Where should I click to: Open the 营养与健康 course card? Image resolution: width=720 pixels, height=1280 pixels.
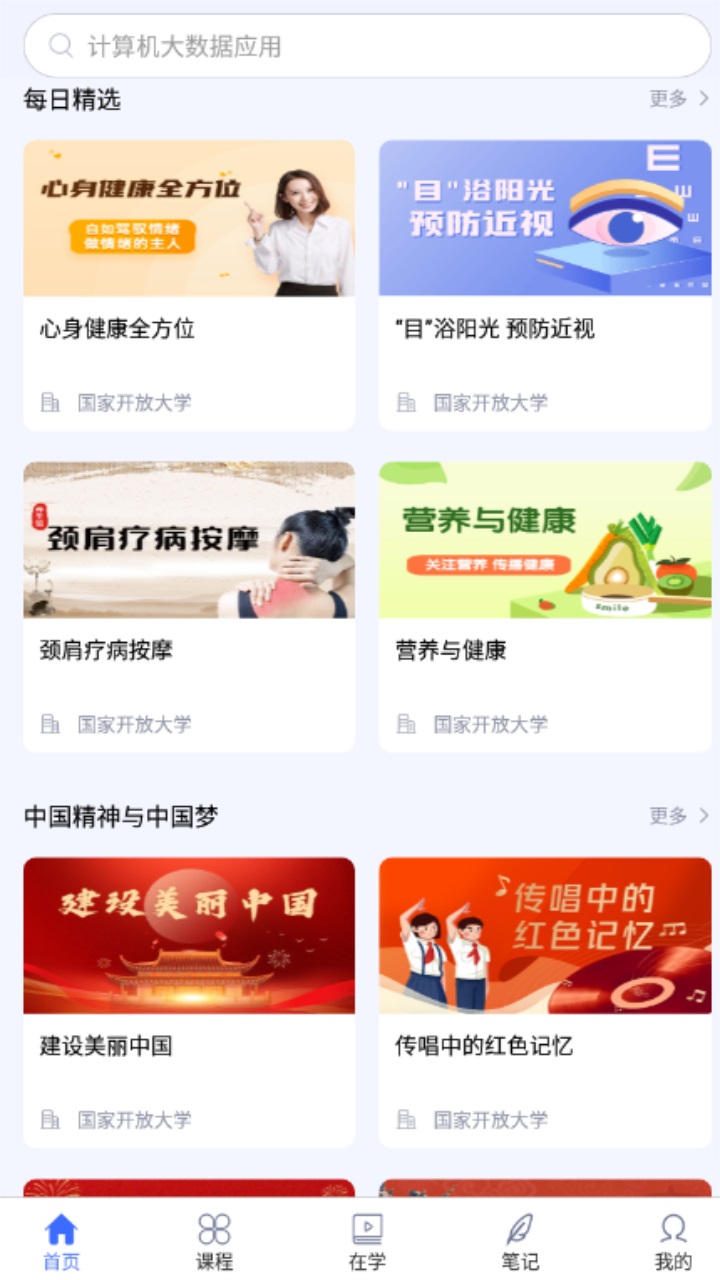(545, 606)
